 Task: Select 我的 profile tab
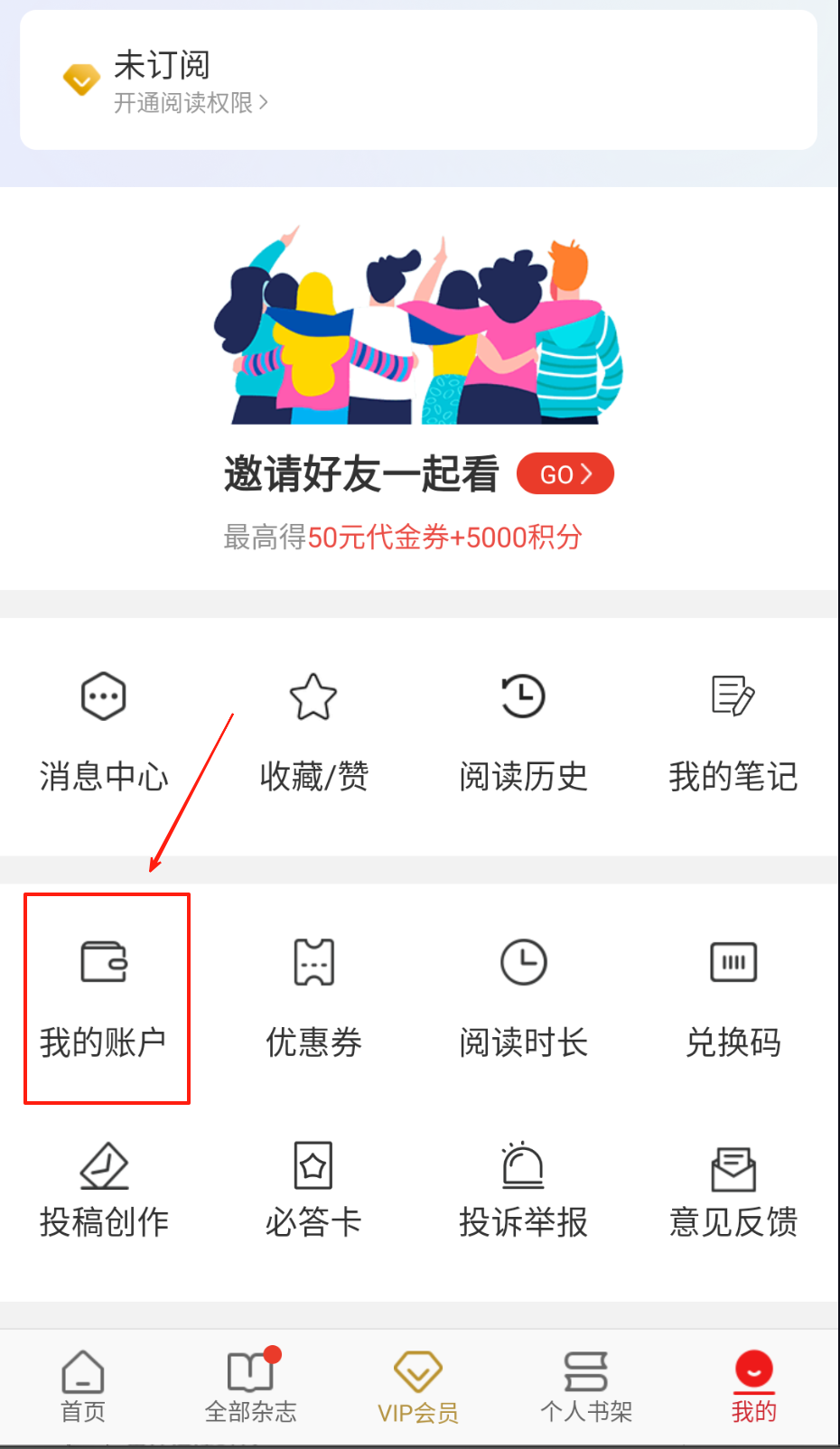(x=753, y=1387)
